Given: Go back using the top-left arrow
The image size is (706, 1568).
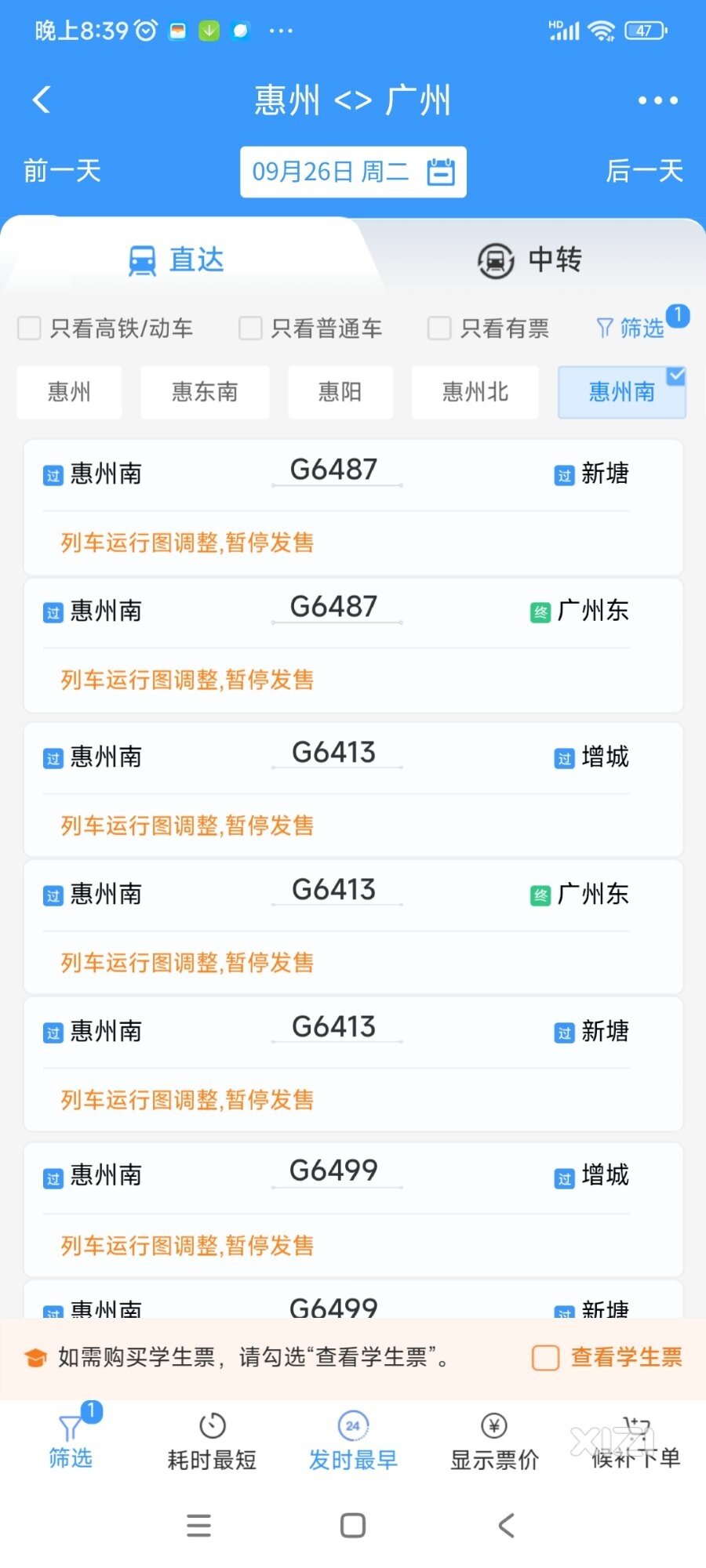Looking at the screenshot, I should (42, 100).
